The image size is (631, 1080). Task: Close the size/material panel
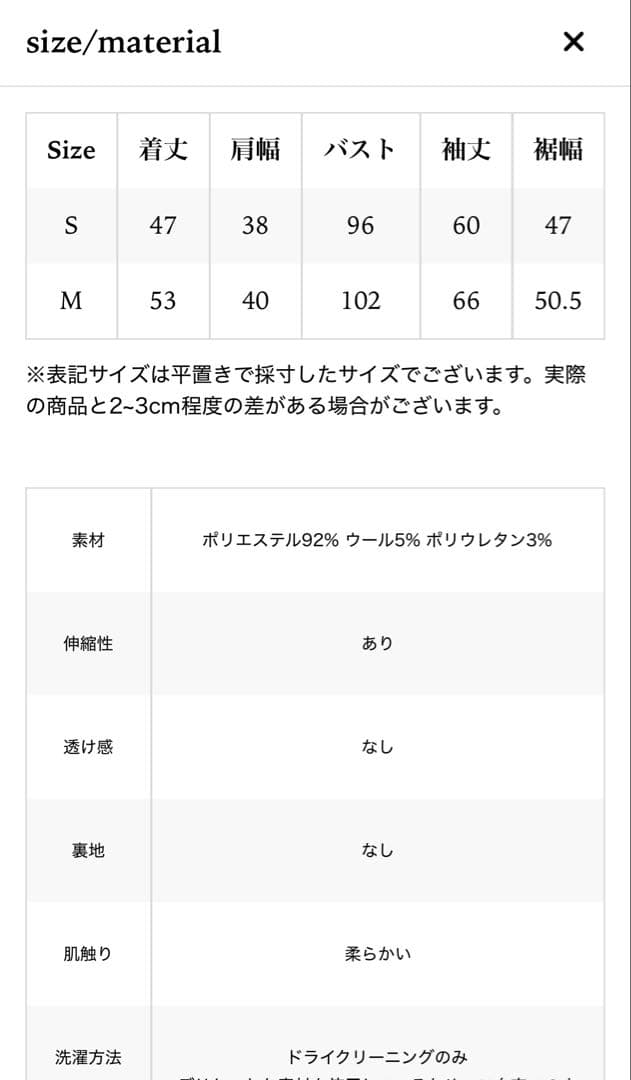click(x=573, y=42)
